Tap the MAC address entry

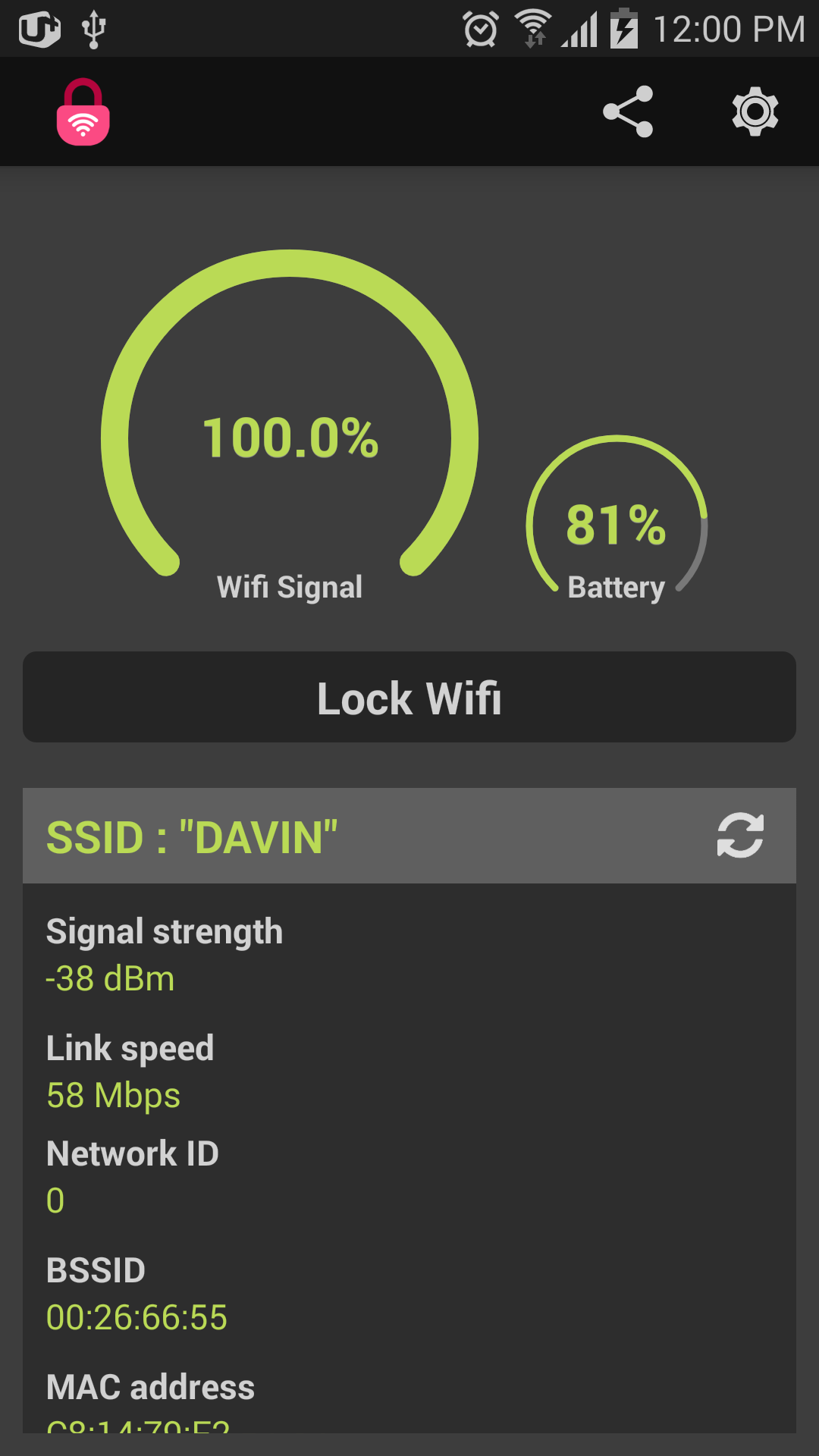(149, 1387)
